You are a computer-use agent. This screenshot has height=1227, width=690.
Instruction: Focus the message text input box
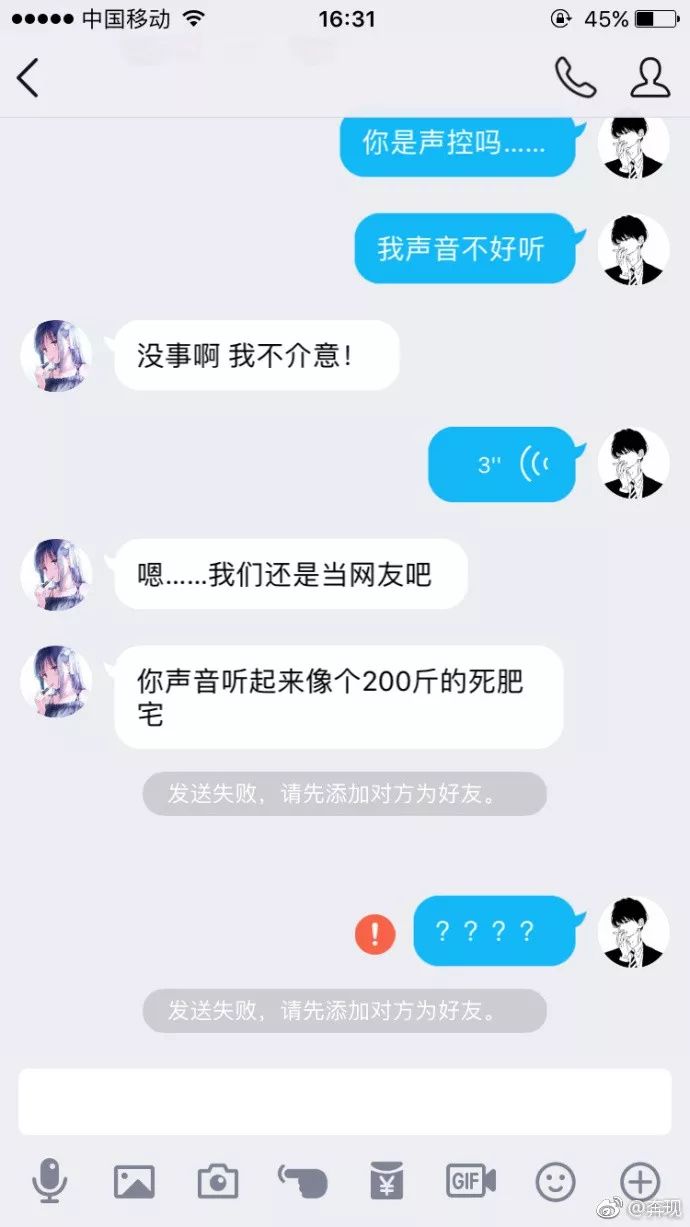[345, 1101]
